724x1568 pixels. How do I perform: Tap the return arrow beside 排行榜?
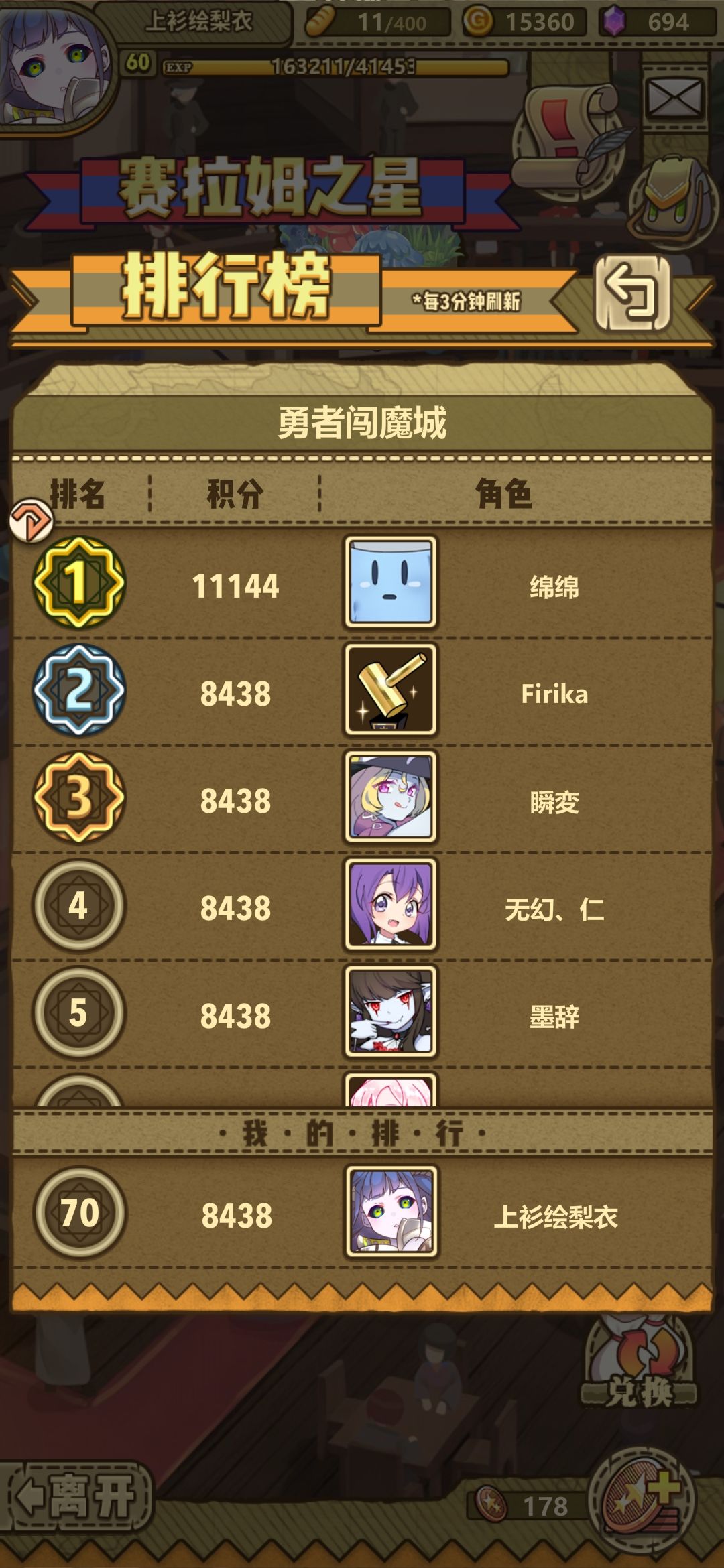tap(632, 293)
